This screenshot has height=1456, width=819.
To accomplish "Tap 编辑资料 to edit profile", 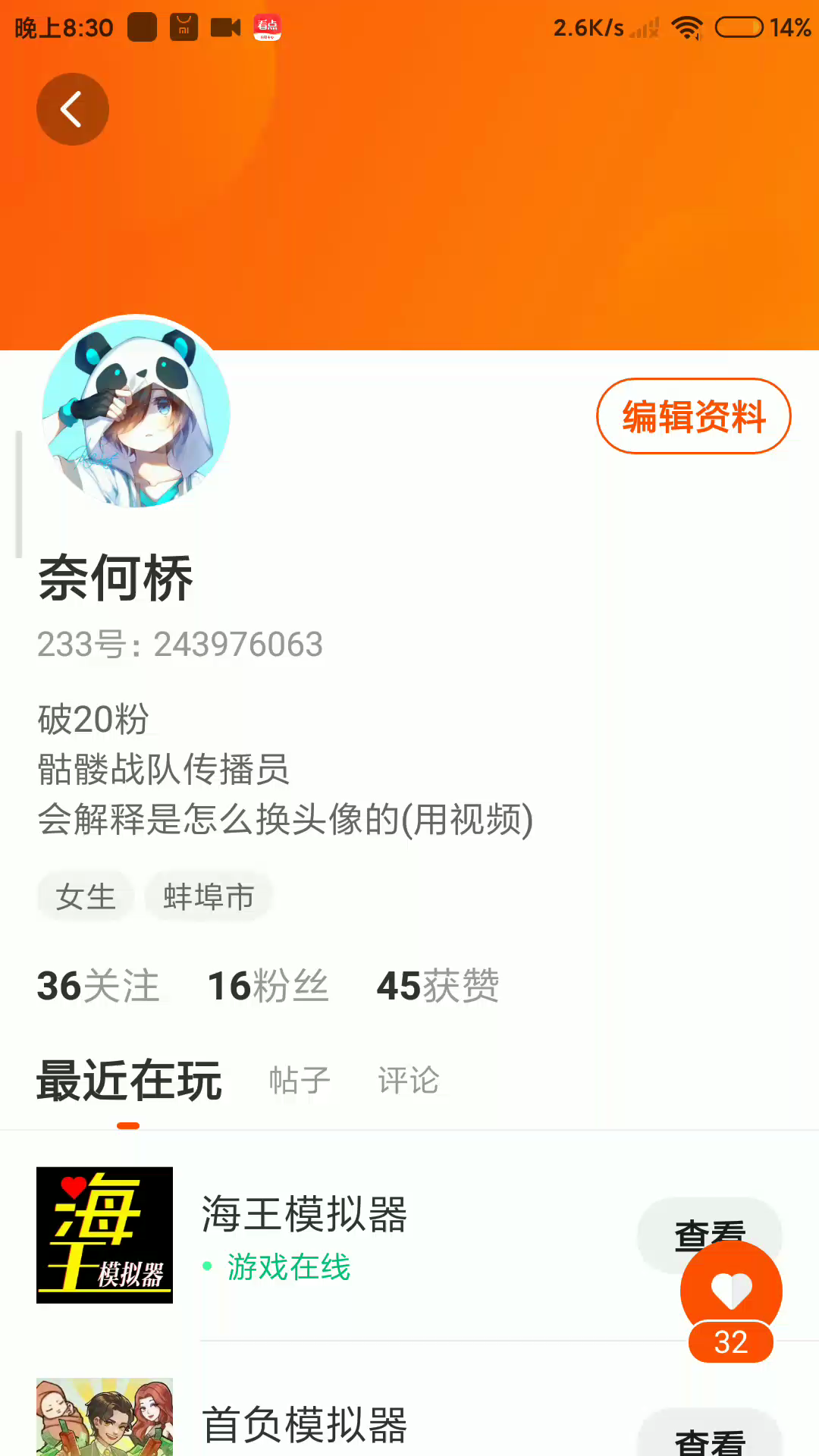I will (x=693, y=416).
